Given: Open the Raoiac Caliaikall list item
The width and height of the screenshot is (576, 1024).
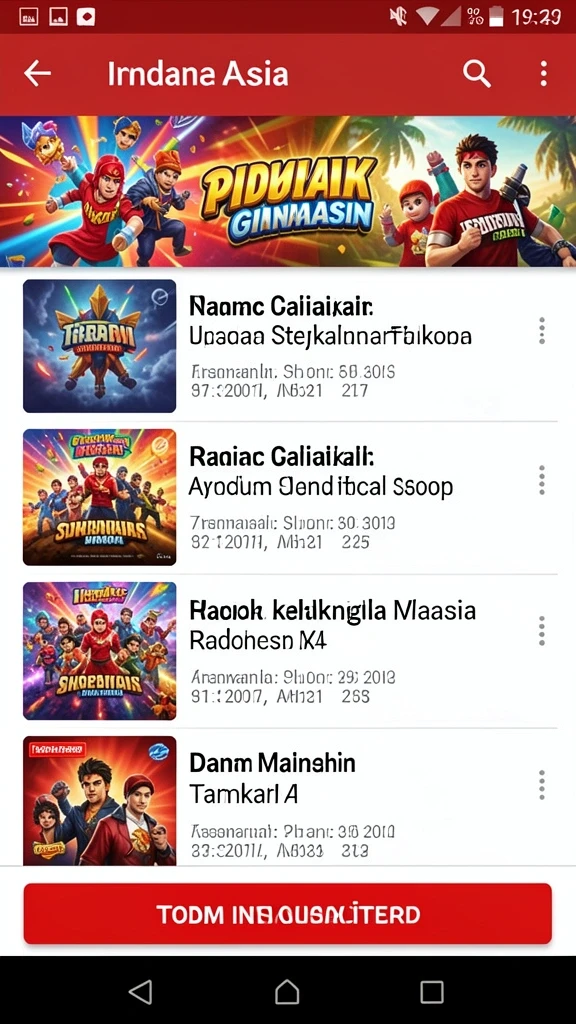Looking at the screenshot, I should click(x=288, y=498).
